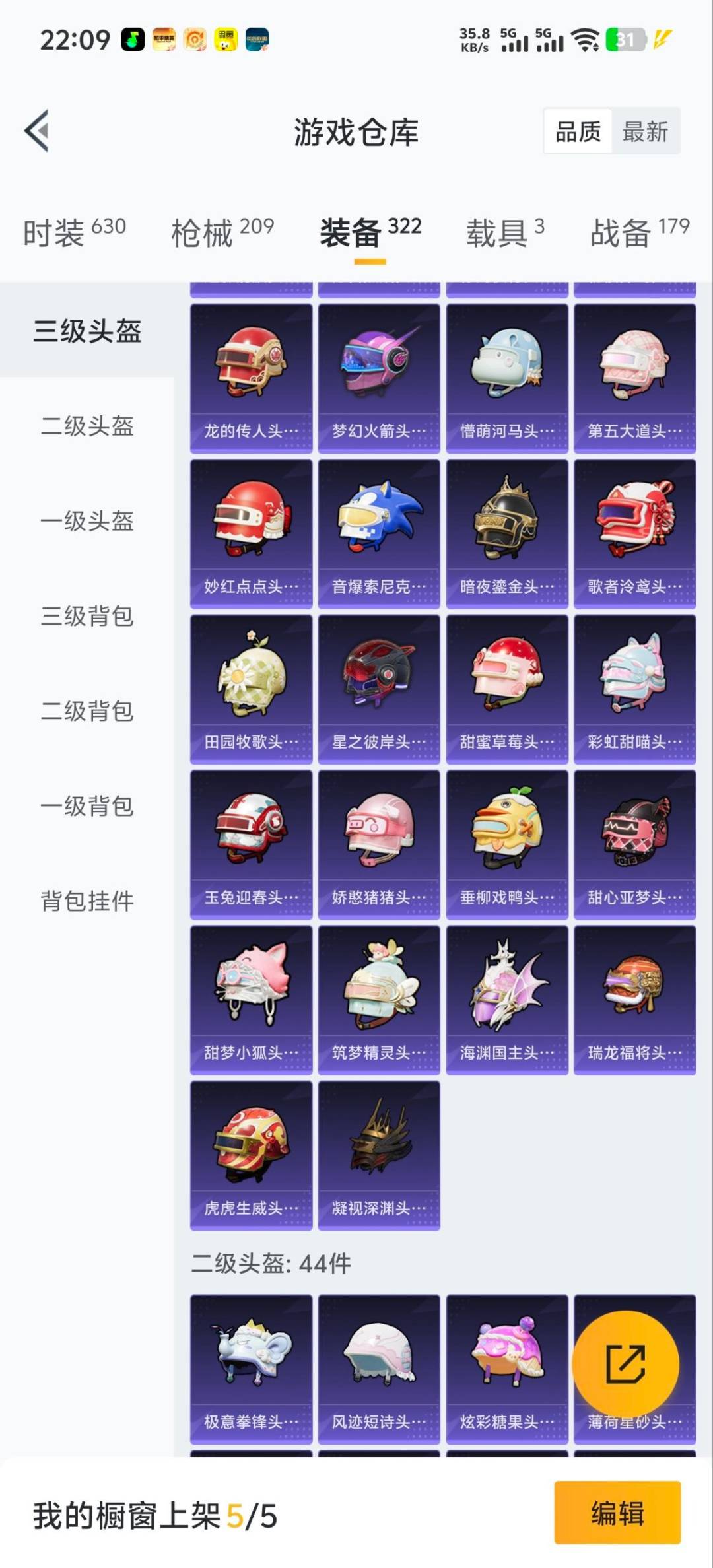Open 背包挂件 category

click(x=87, y=901)
